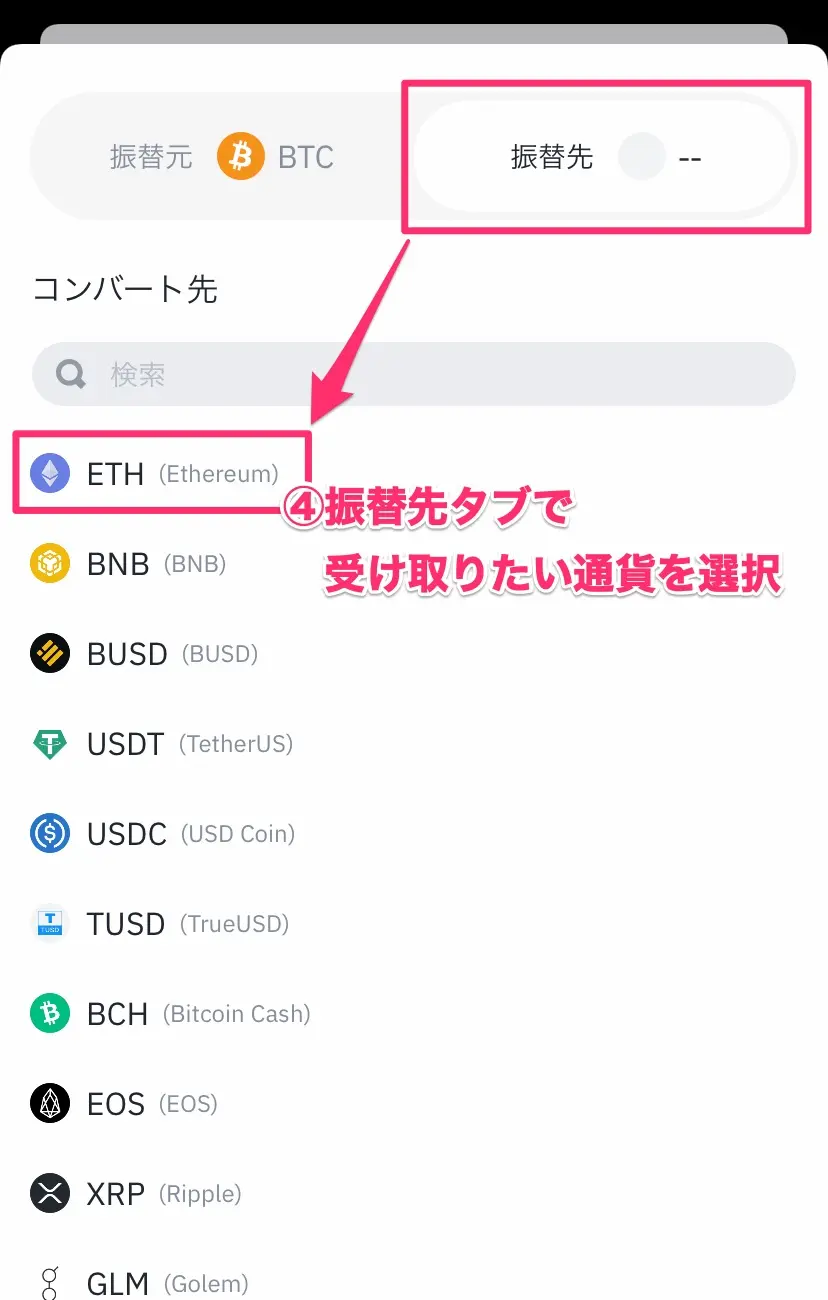This screenshot has width=828, height=1300.
Task: Choose BCH (Bitcoin Cash)
Action: click(x=170, y=1014)
